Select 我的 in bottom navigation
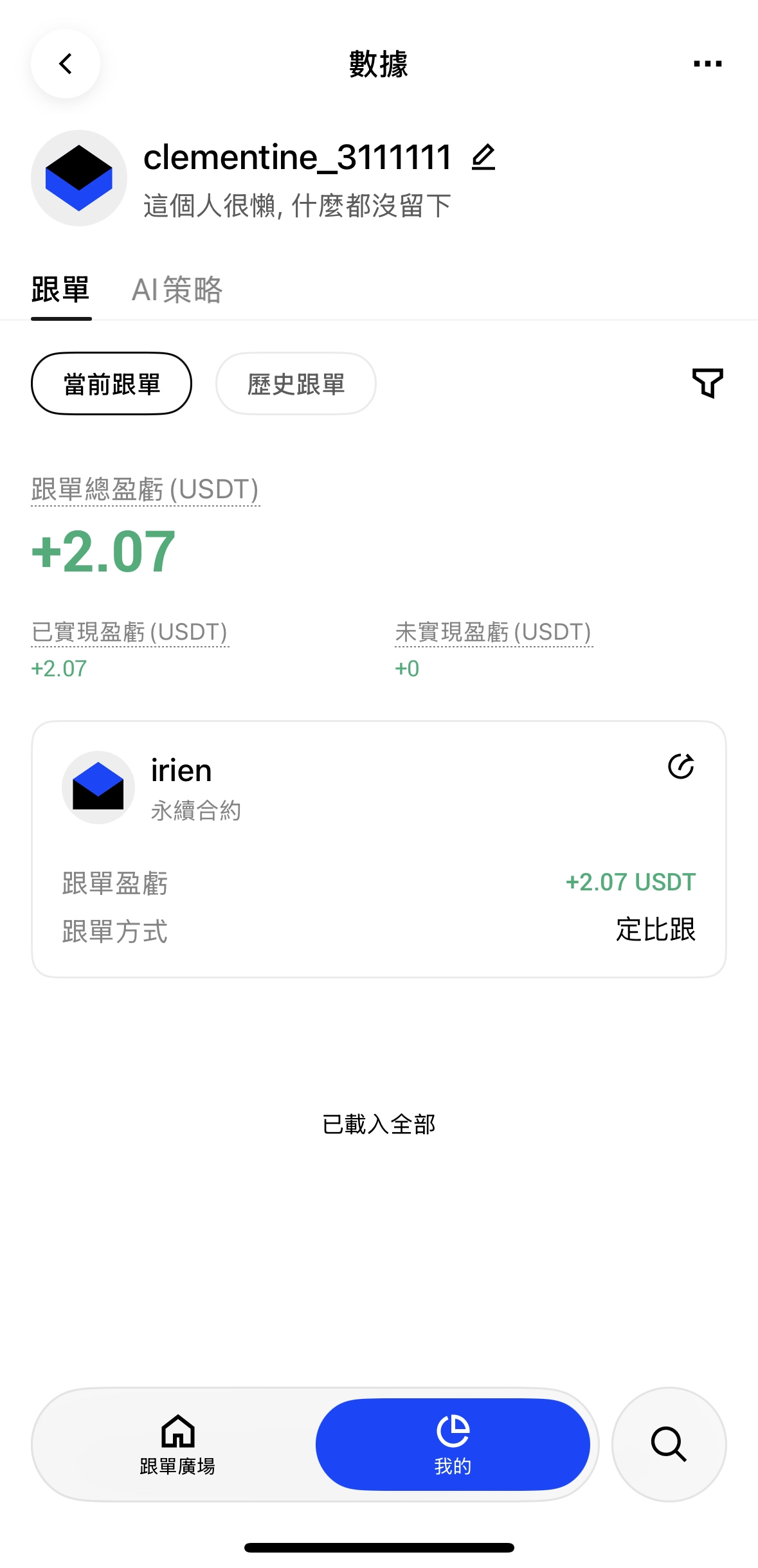Image resolution: width=758 pixels, height=1568 pixels. click(453, 1445)
